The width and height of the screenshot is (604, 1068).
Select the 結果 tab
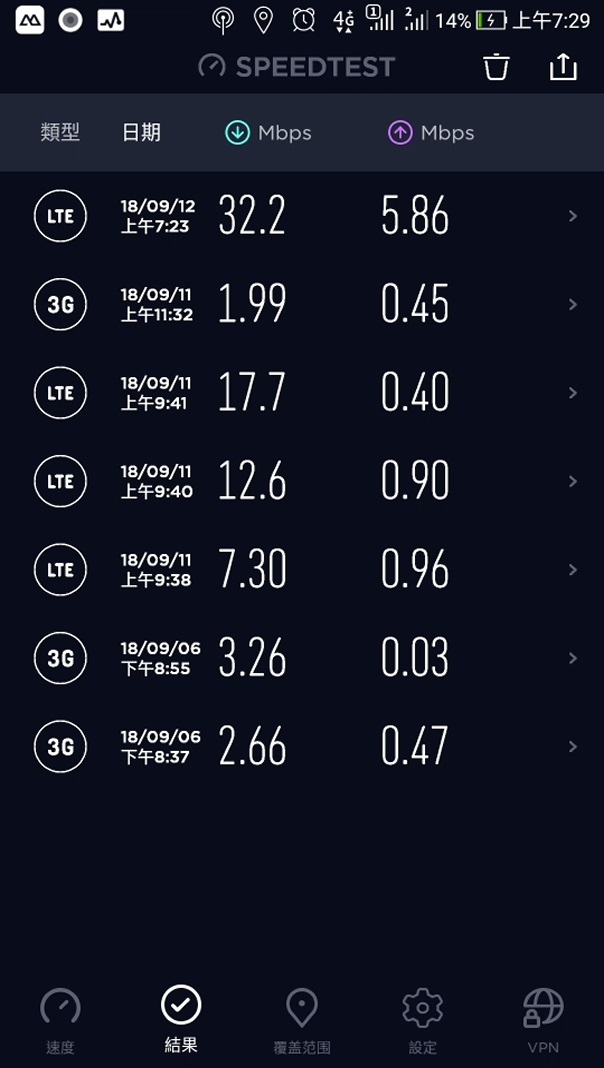pyautogui.click(x=181, y=1019)
